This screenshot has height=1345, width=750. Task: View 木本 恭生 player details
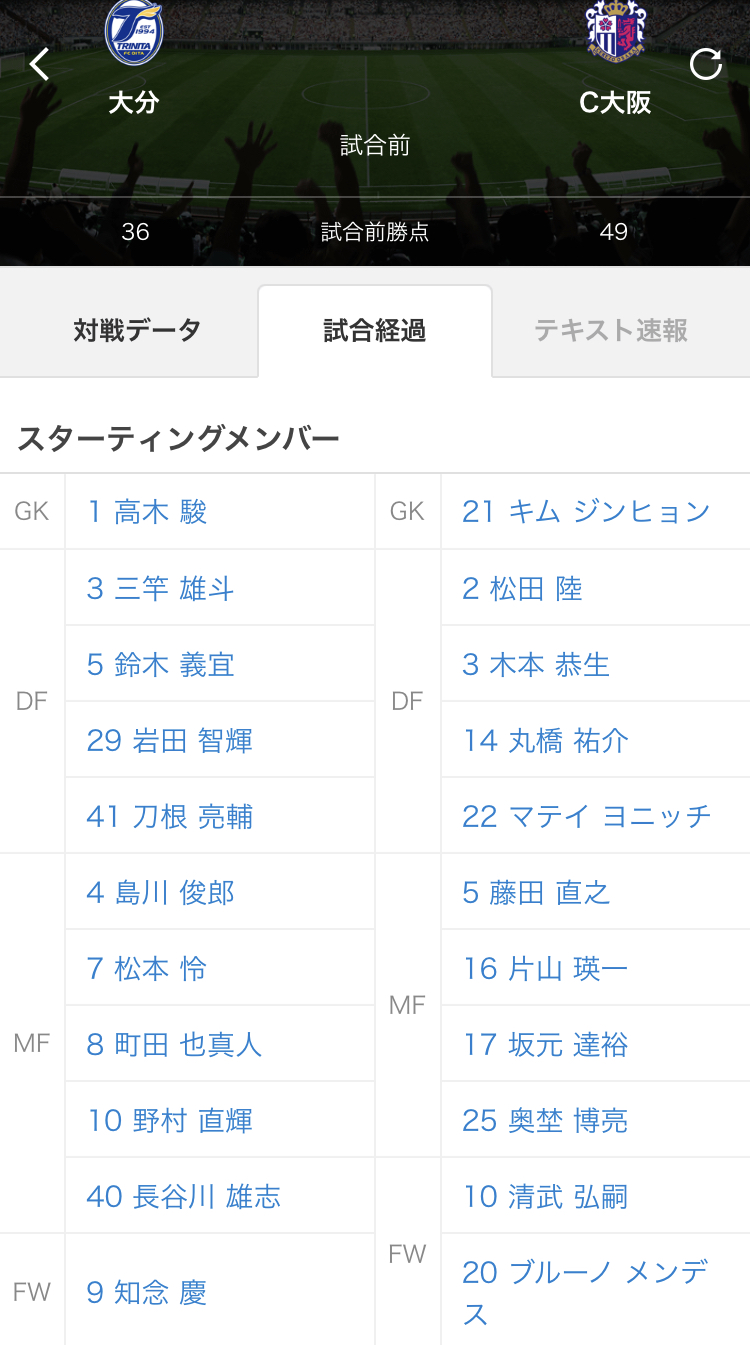pos(535,664)
